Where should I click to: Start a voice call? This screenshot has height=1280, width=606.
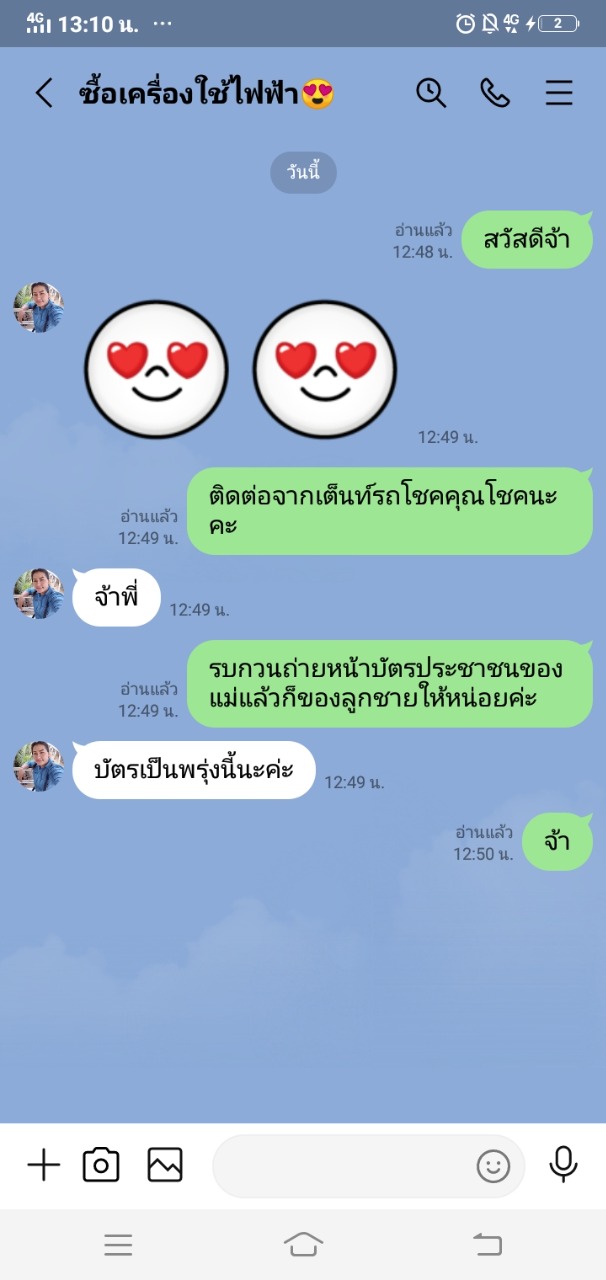pos(495,93)
